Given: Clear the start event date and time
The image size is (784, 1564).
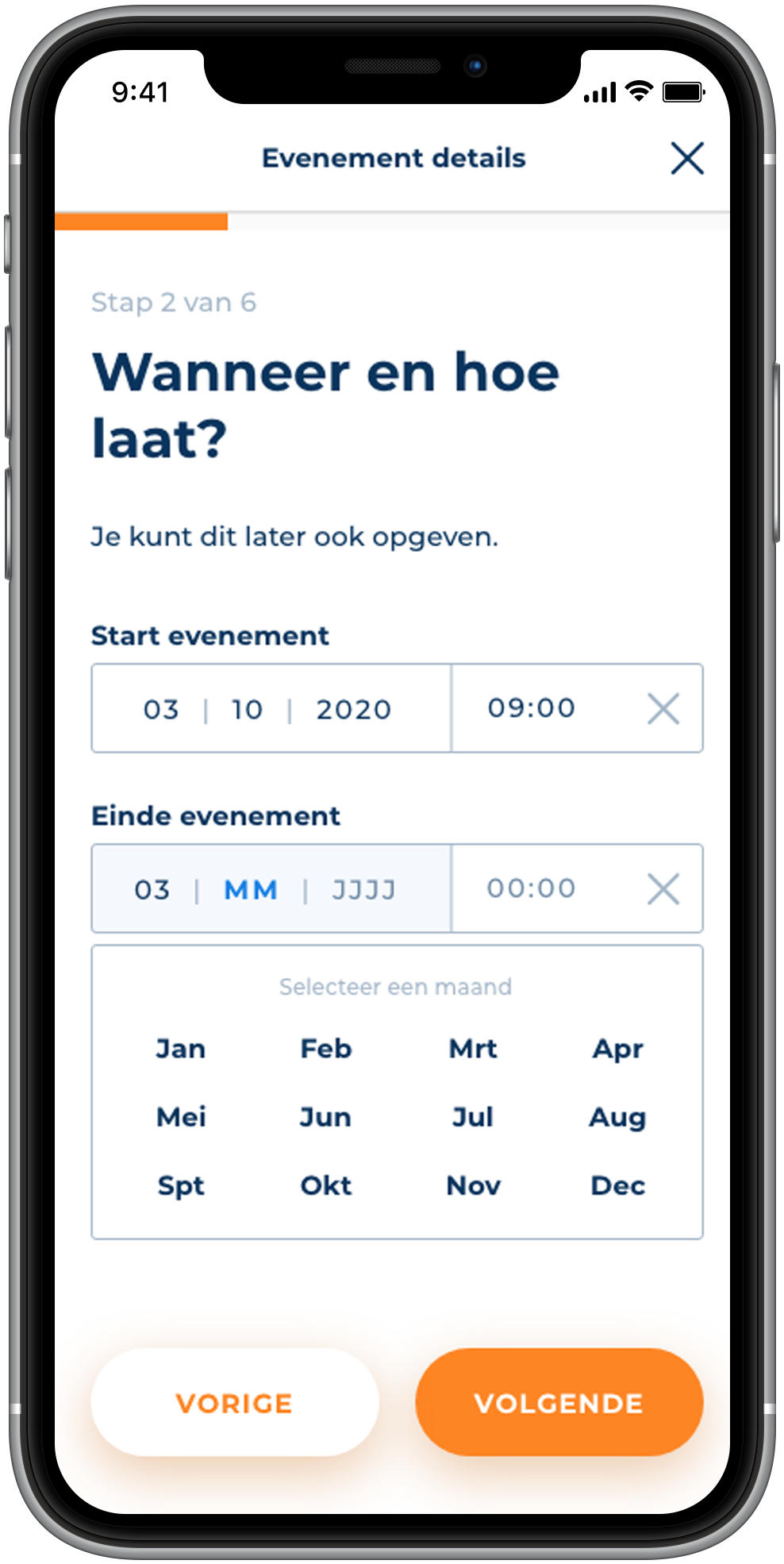Looking at the screenshot, I should (663, 708).
